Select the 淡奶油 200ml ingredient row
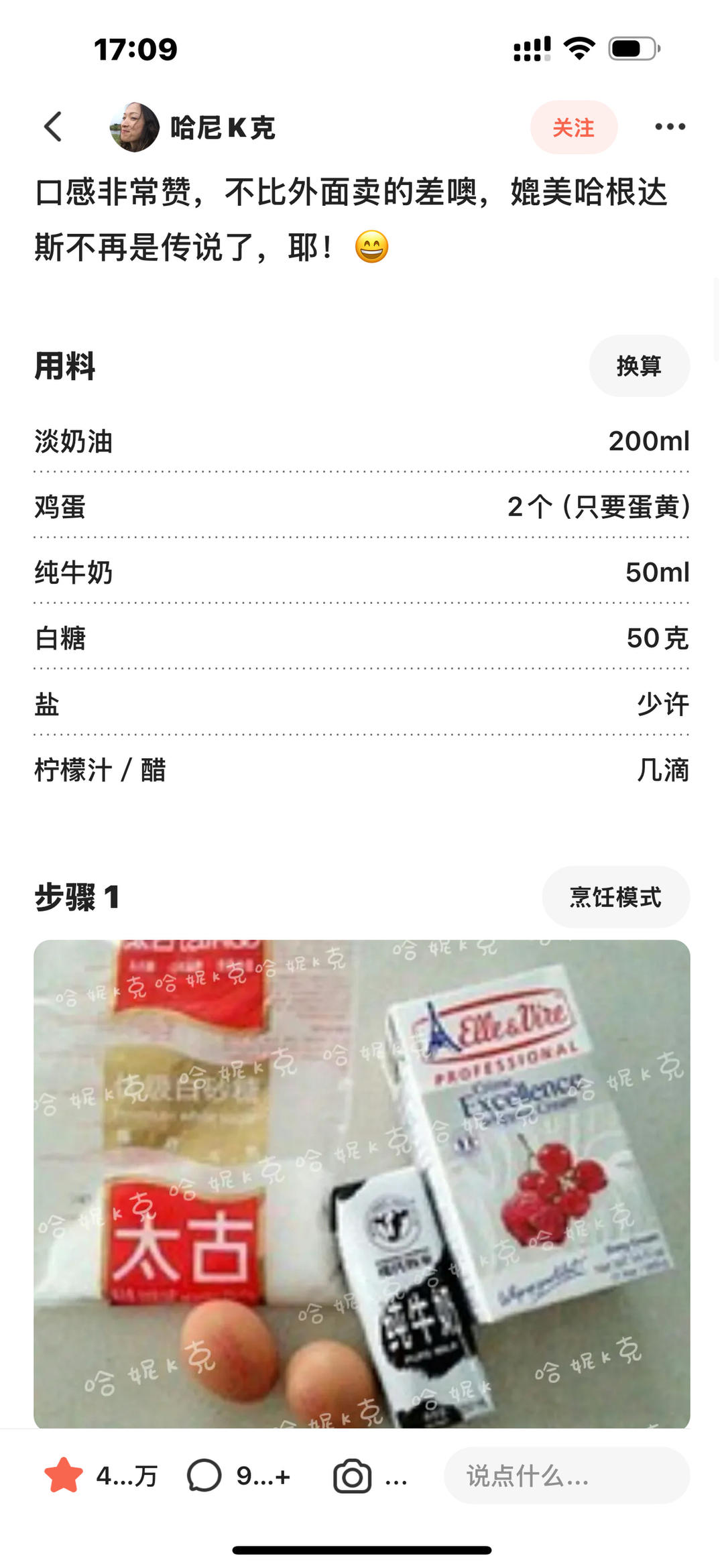 [x=362, y=442]
